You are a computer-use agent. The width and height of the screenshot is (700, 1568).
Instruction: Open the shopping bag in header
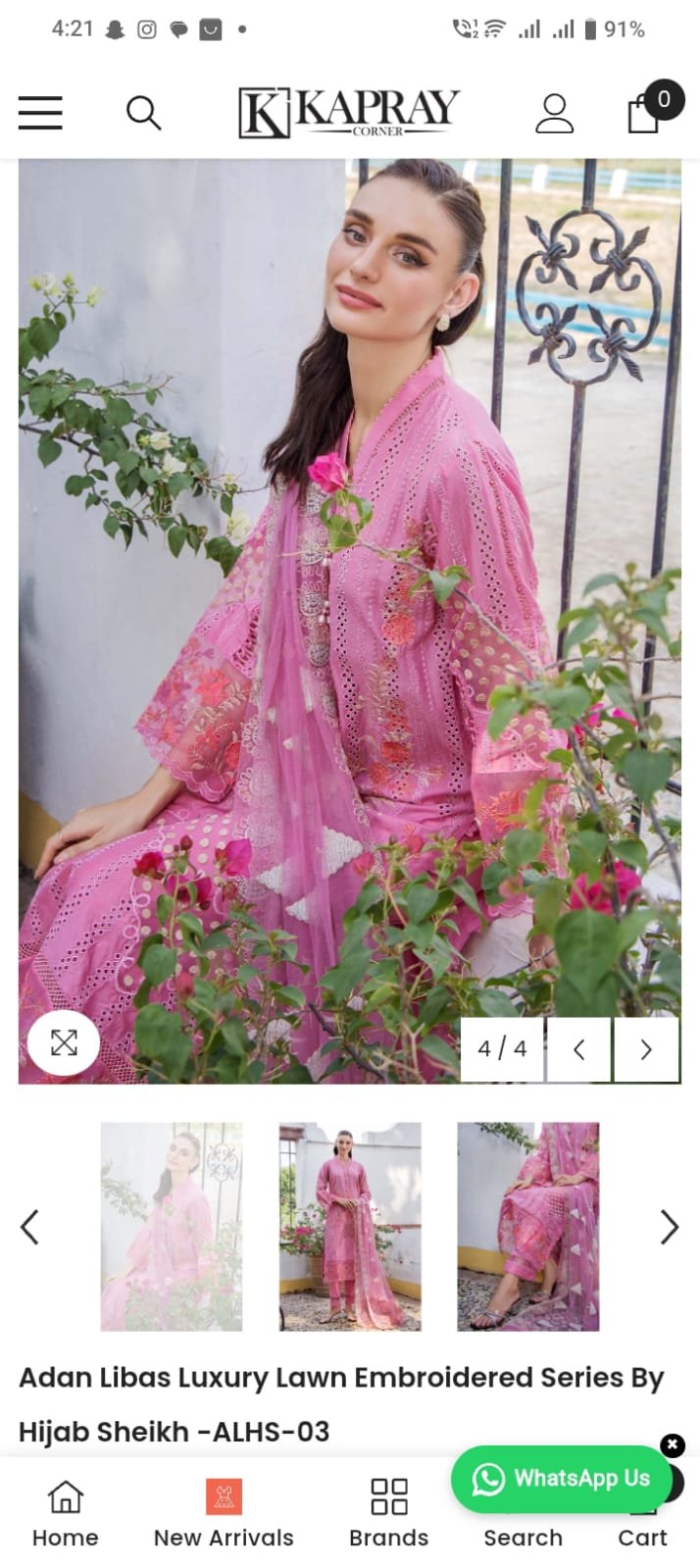tap(645, 111)
